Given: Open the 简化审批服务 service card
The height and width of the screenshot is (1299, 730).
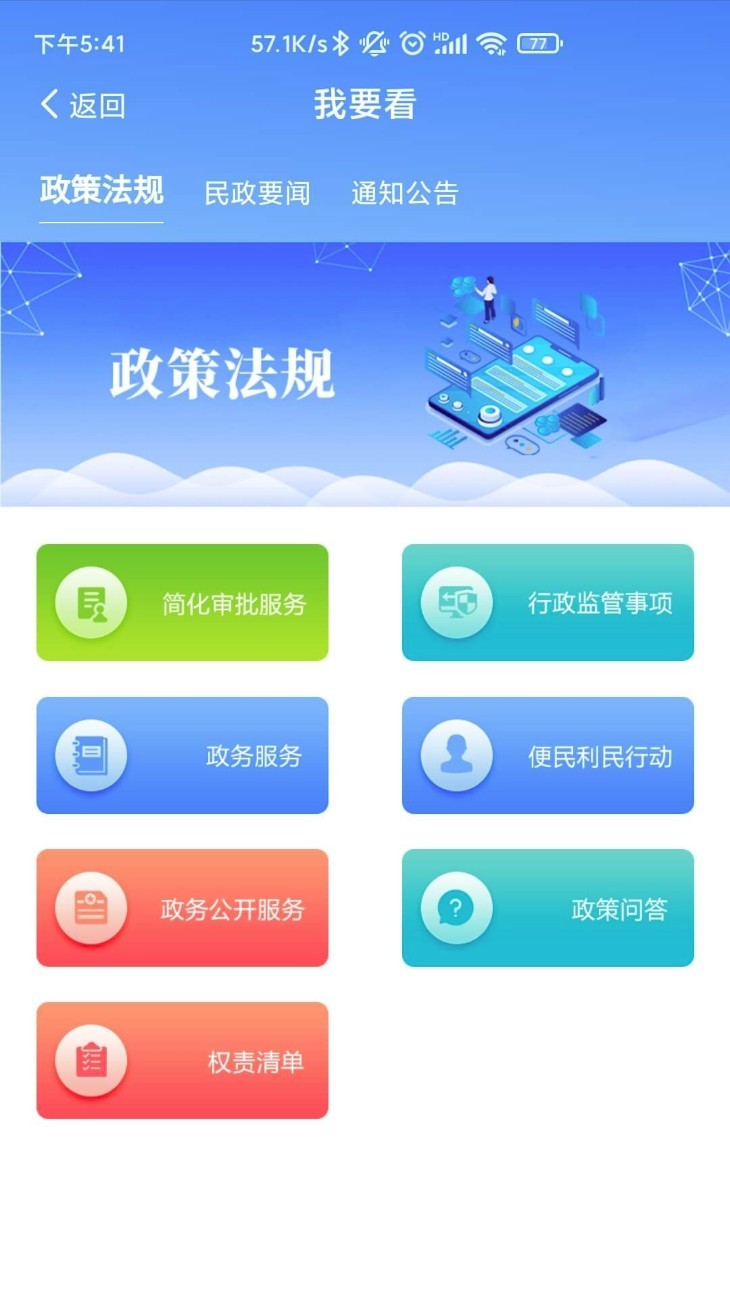Looking at the screenshot, I should click(x=182, y=601).
